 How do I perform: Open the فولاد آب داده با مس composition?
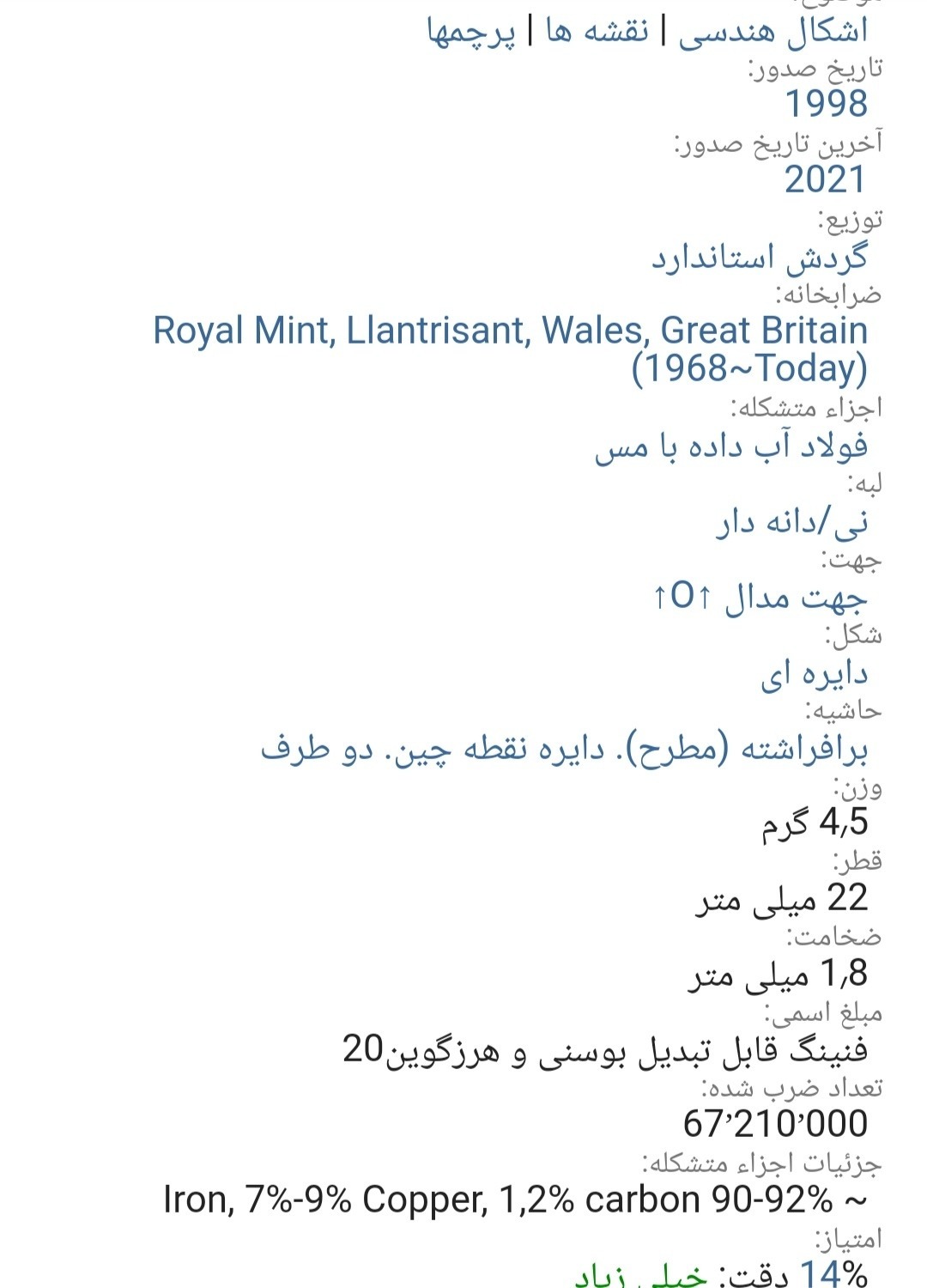click(x=730, y=446)
